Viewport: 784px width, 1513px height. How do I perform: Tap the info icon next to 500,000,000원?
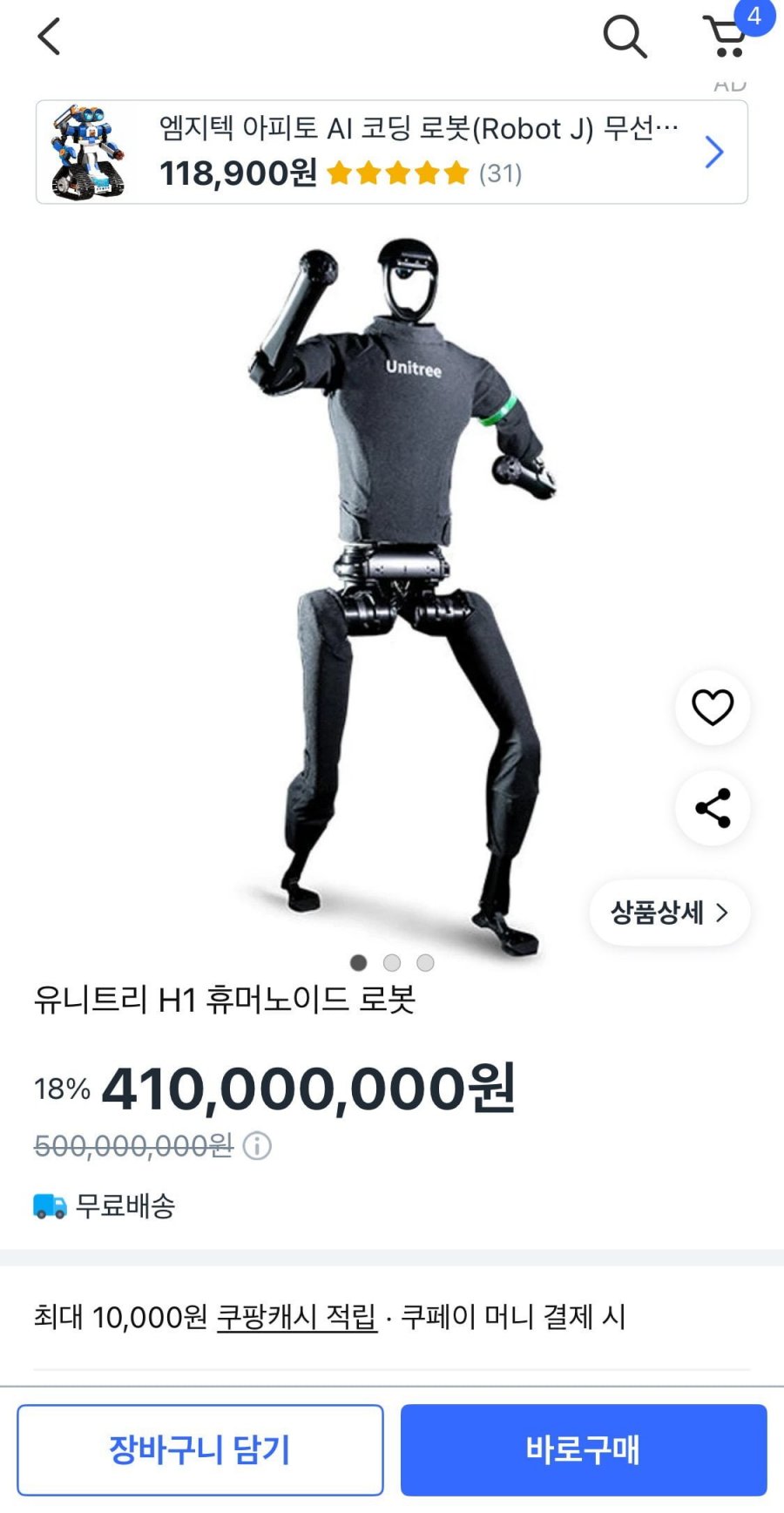(x=257, y=1145)
